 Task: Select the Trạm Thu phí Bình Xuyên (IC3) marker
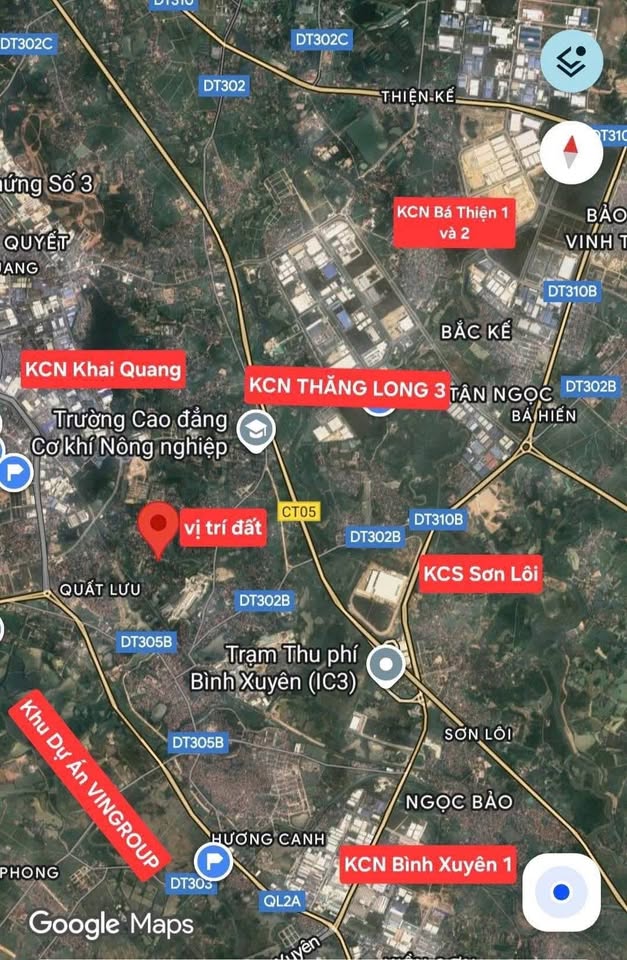pos(385,664)
